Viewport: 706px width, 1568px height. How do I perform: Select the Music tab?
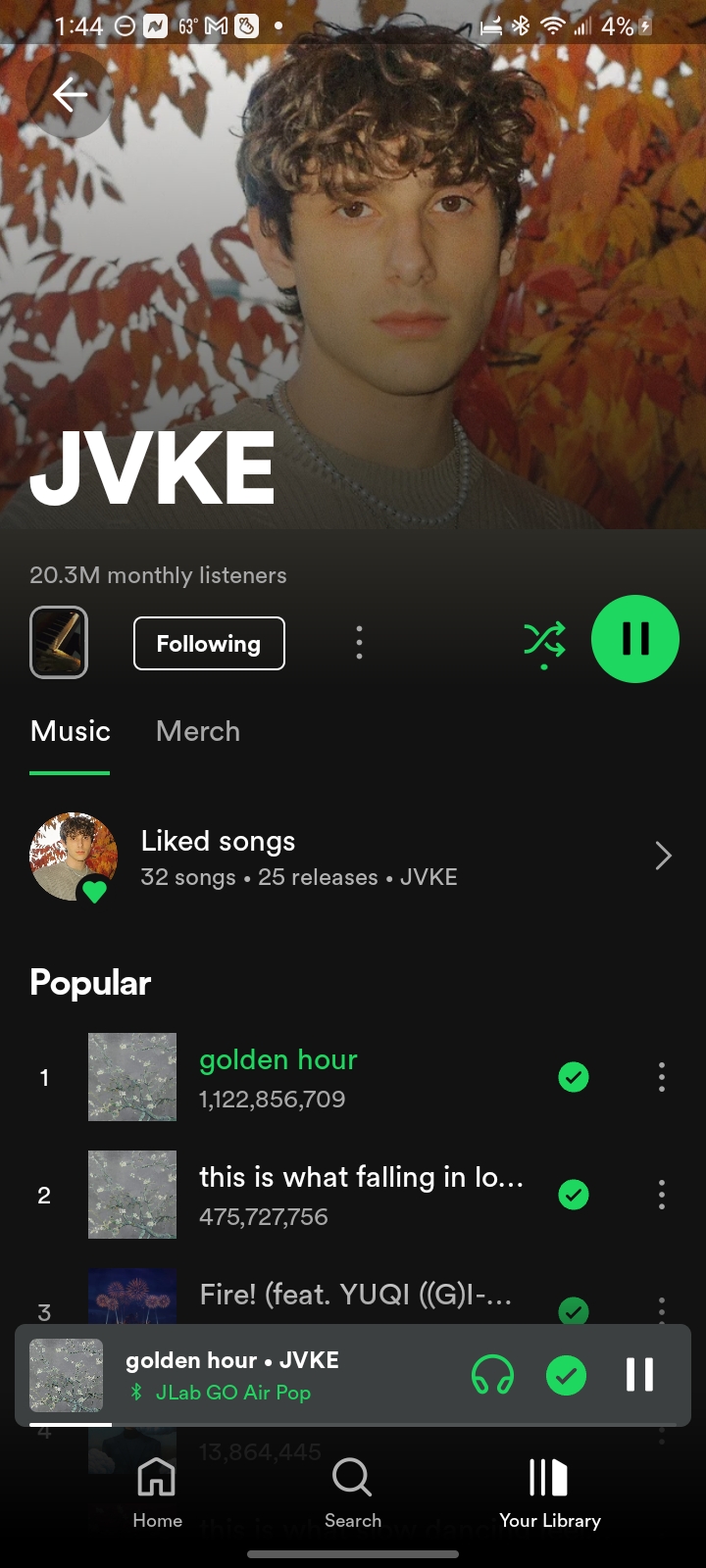point(70,731)
